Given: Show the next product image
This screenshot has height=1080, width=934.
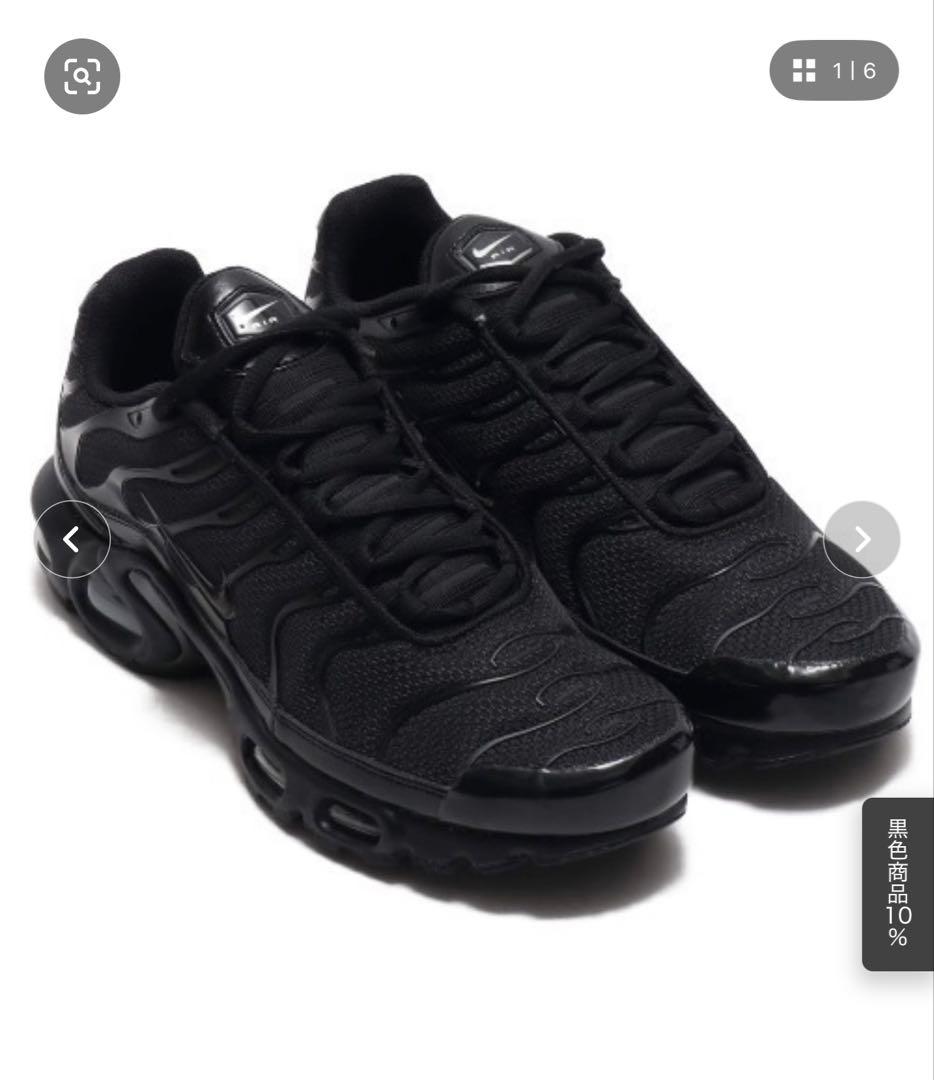Looking at the screenshot, I should tap(861, 540).
